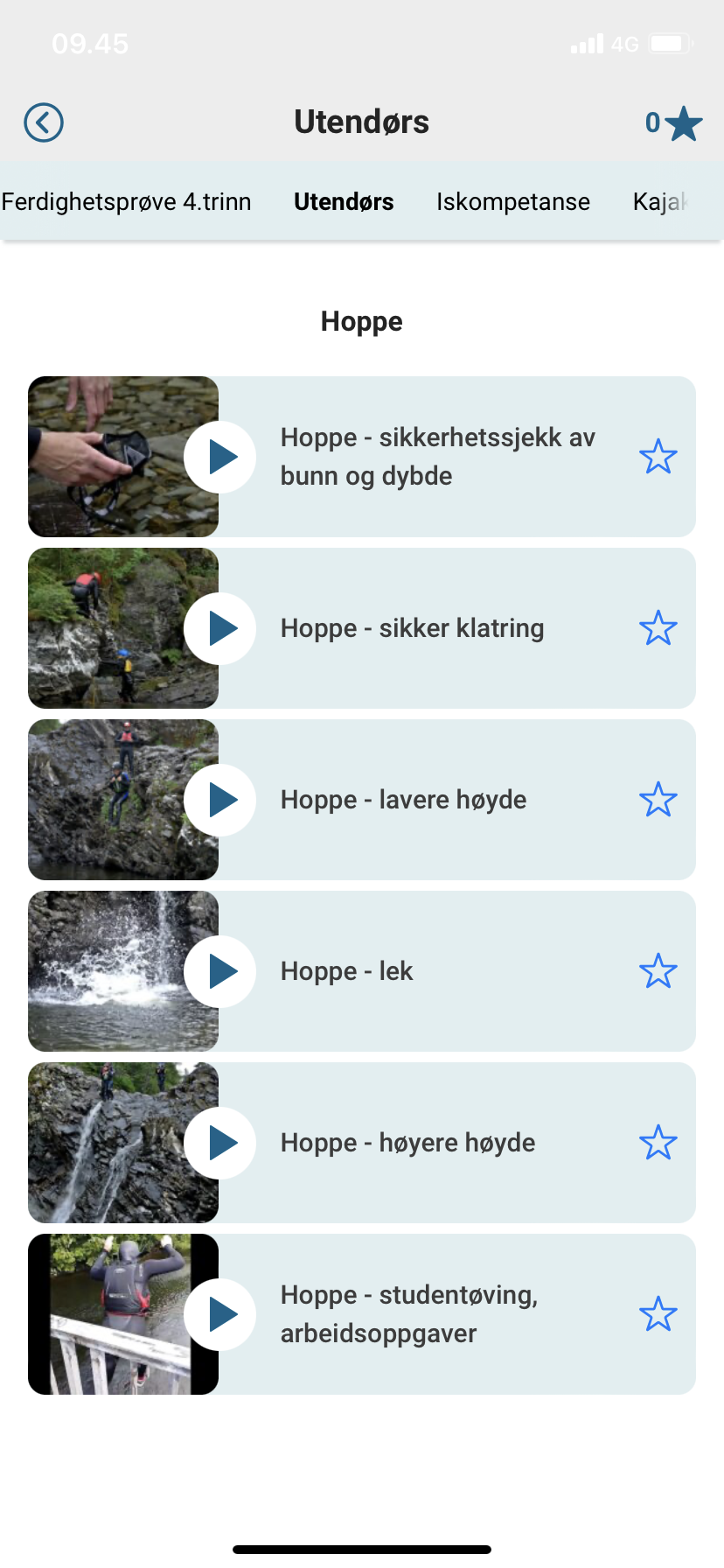724x1568 pixels.
Task: Favorite Hoppe - sikkerhetssjekk av bunn og dybde
Action: 658,457
